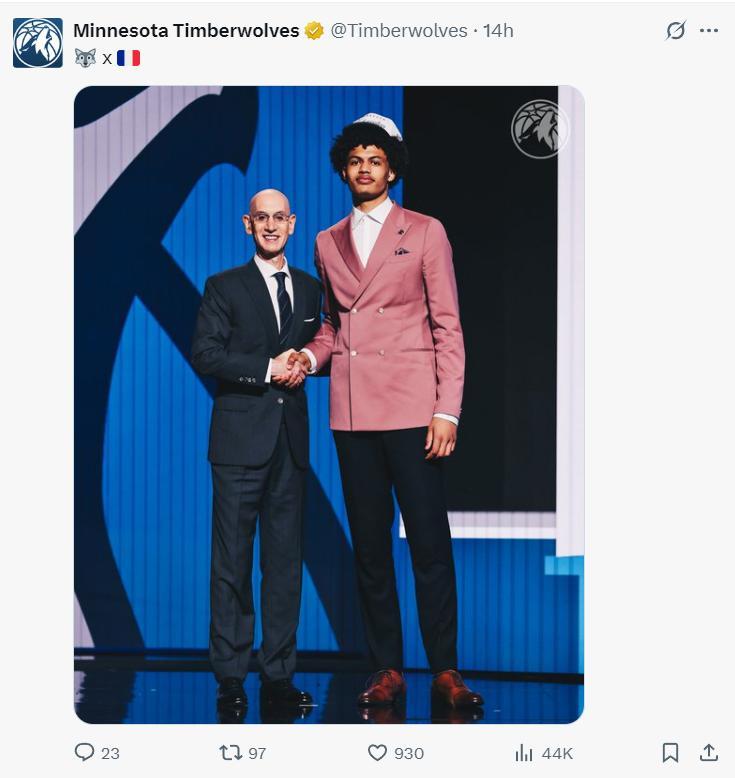The image size is (735, 778).
Task: Open the Minnesota Timberwolves profile avatar
Action: click(38, 43)
